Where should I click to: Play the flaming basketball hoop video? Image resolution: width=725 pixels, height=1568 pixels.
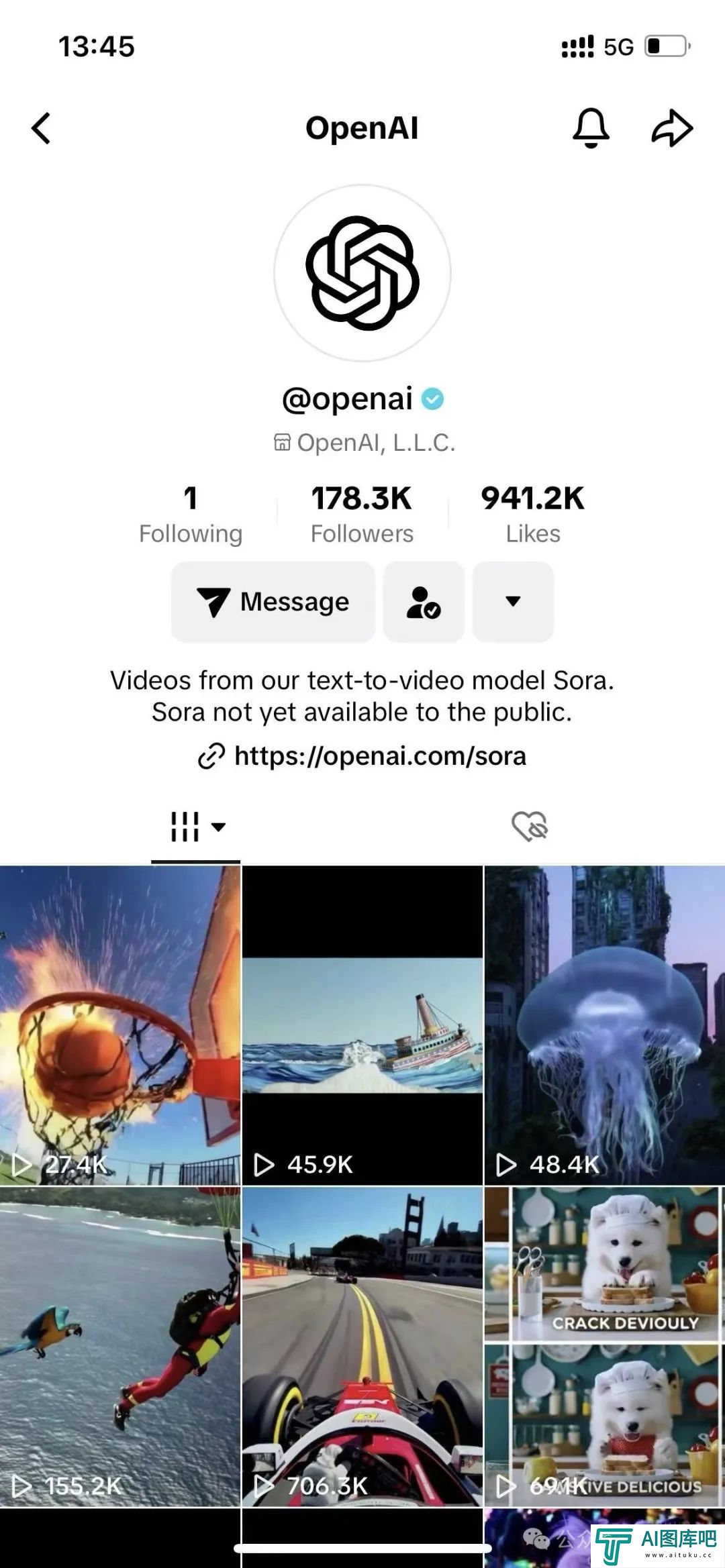pos(120,1025)
